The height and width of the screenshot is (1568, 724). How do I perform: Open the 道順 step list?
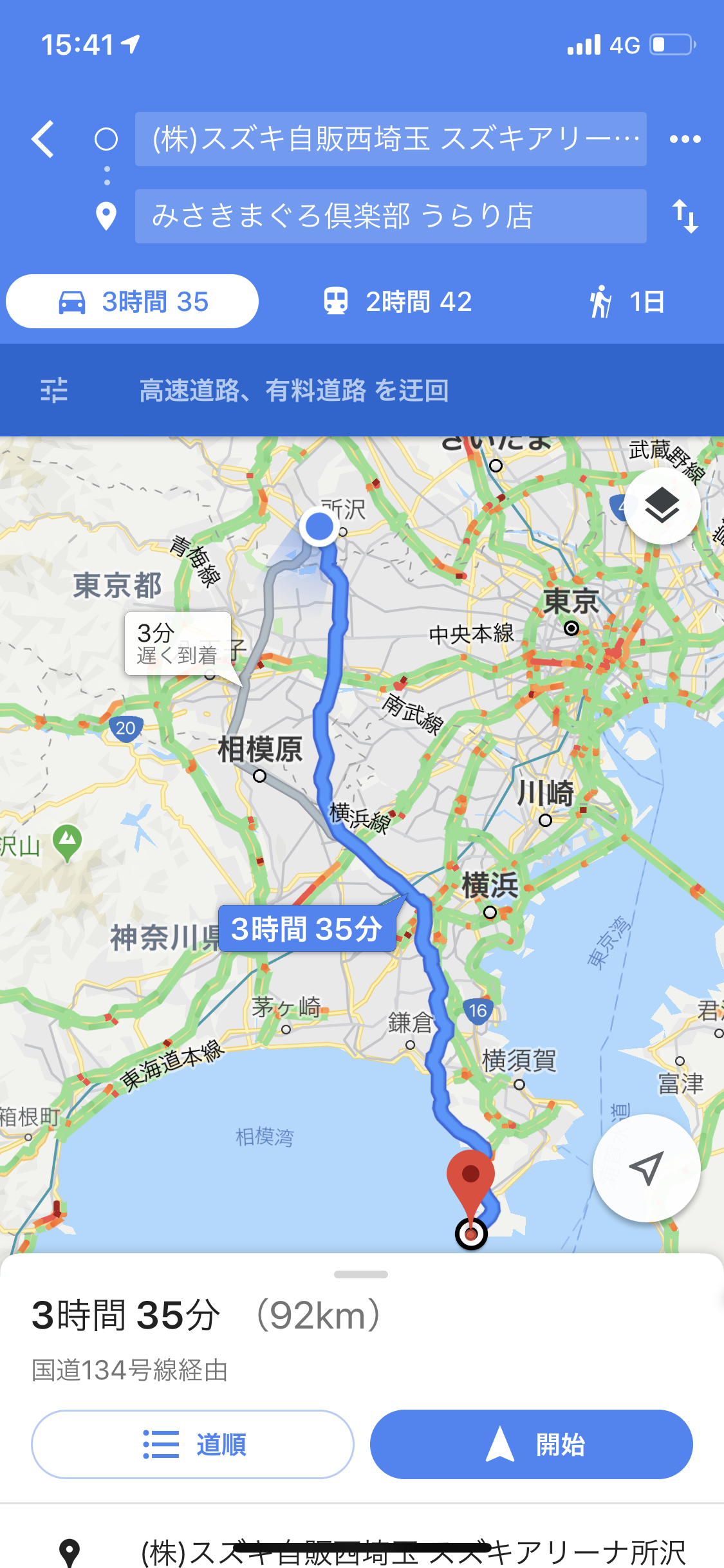(x=192, y=1444)
